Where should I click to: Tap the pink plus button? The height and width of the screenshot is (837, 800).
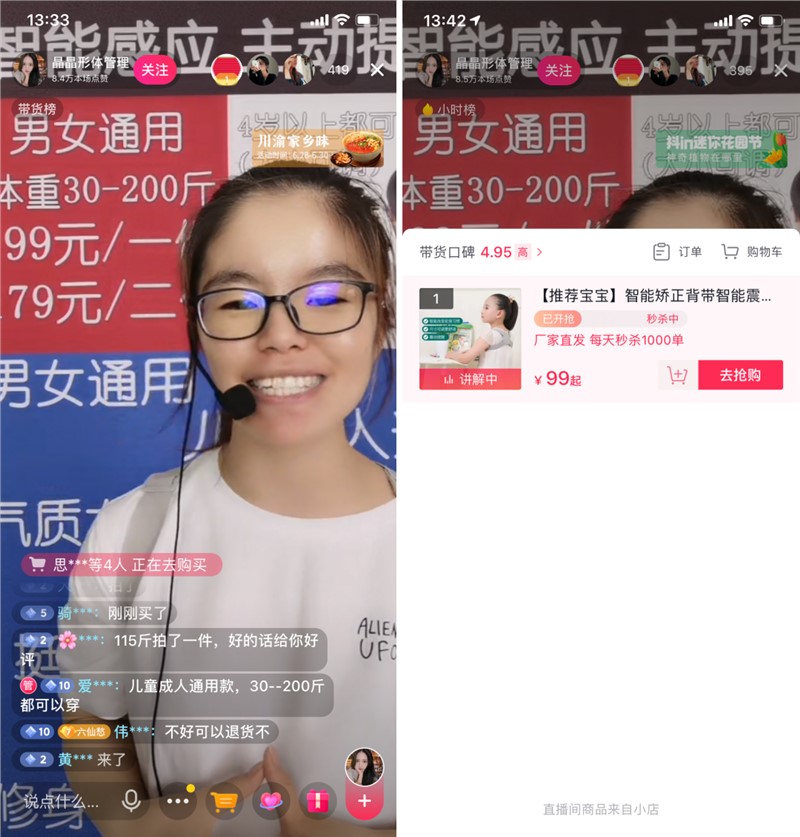[x=364, y=801]
